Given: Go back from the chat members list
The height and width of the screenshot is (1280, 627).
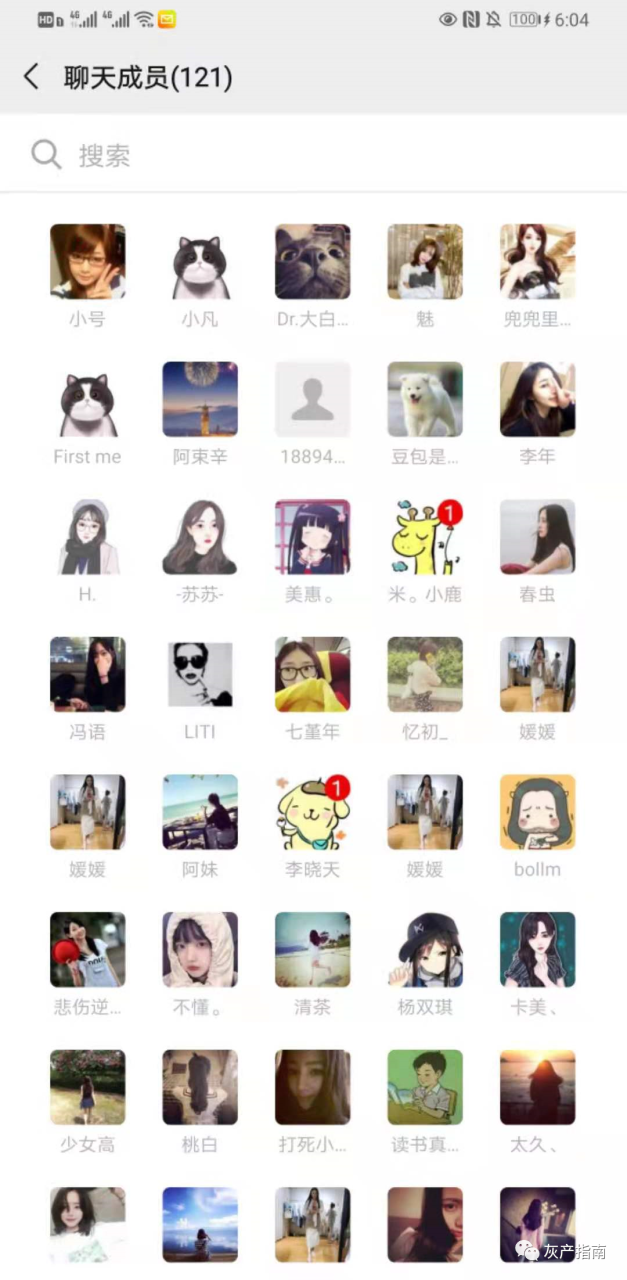Looking at the screenshot, I should [31, 77].
